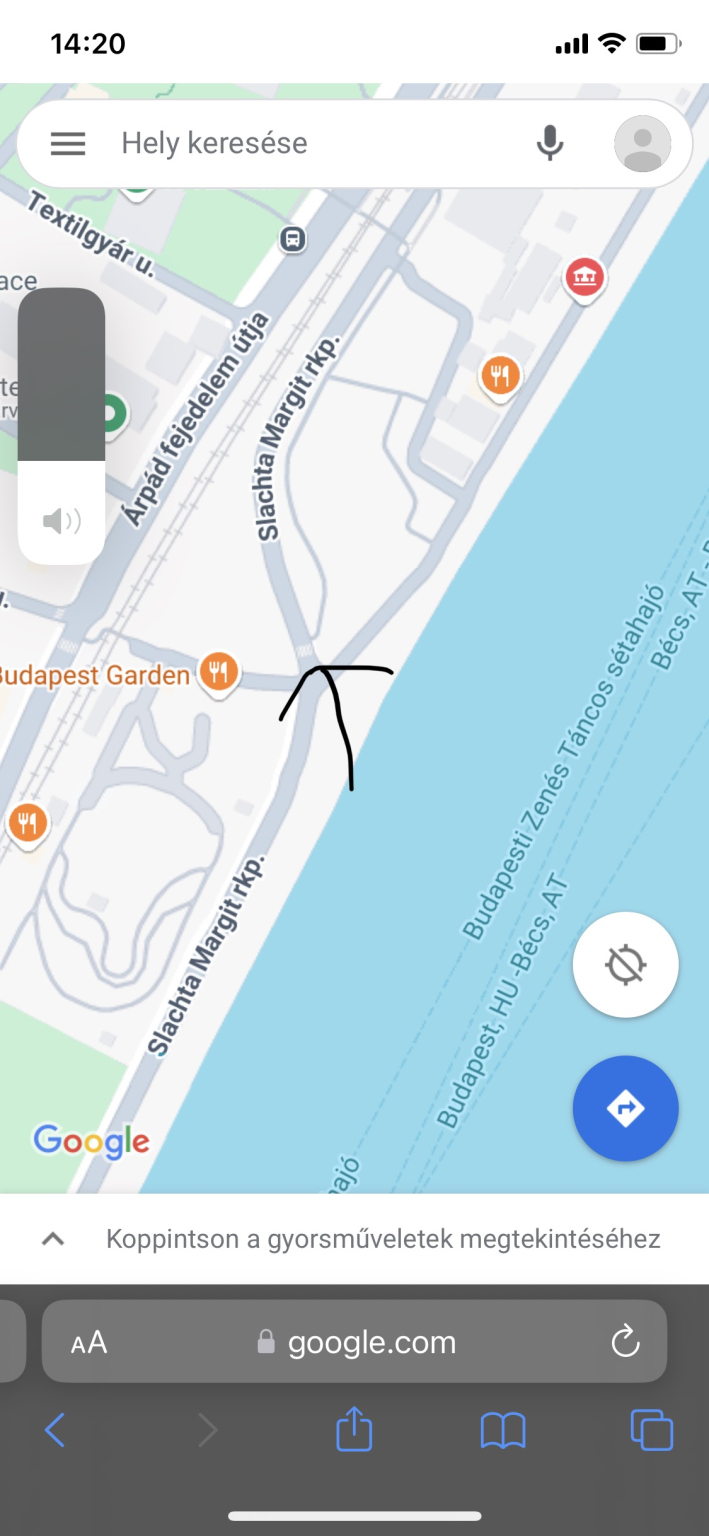Open the bus stop marker on the map

point(292,239)
